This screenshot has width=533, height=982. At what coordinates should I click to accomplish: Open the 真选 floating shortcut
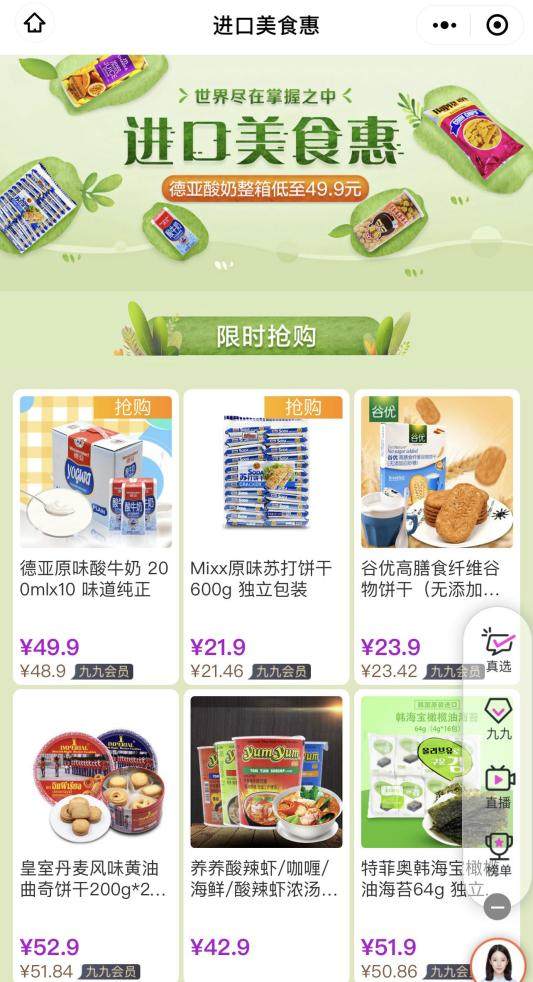(x=499, y=651)
